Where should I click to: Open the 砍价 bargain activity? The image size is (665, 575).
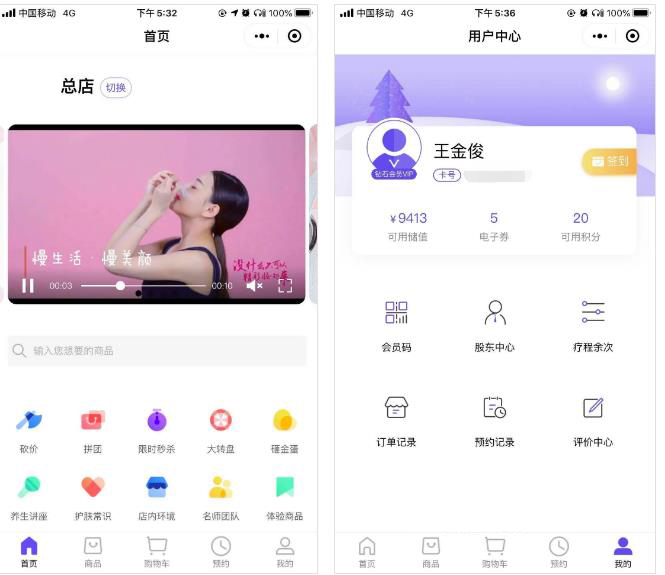pos(29,430)
